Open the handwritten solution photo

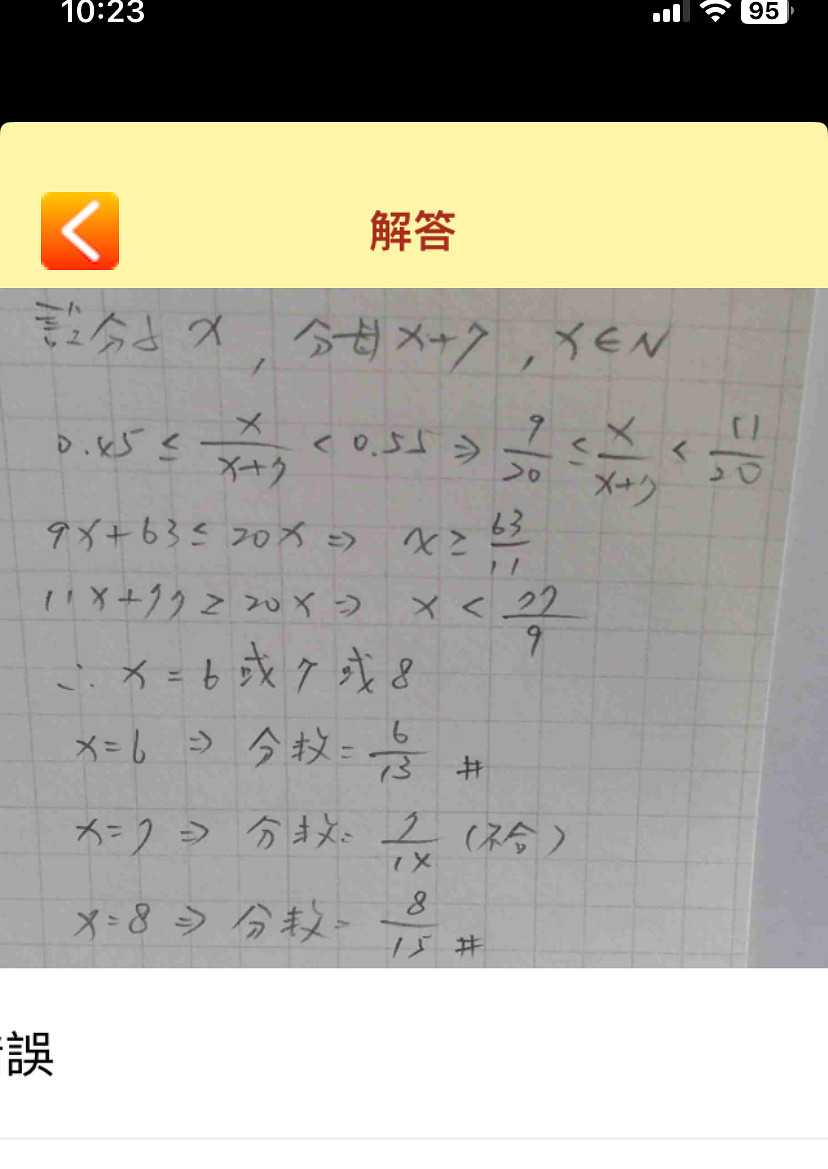pos(414,628)
